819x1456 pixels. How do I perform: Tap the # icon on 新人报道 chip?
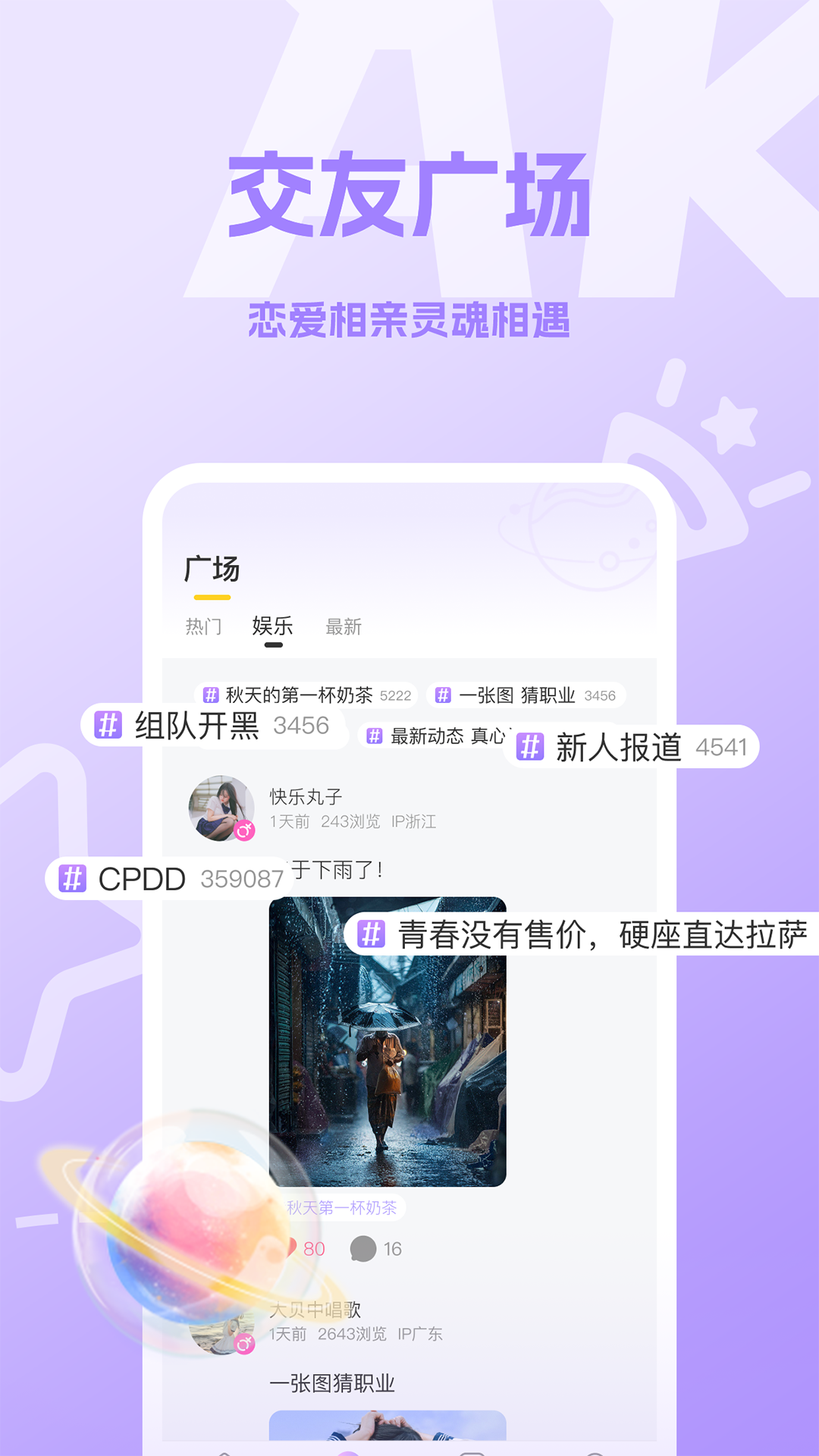click(532, 748)
